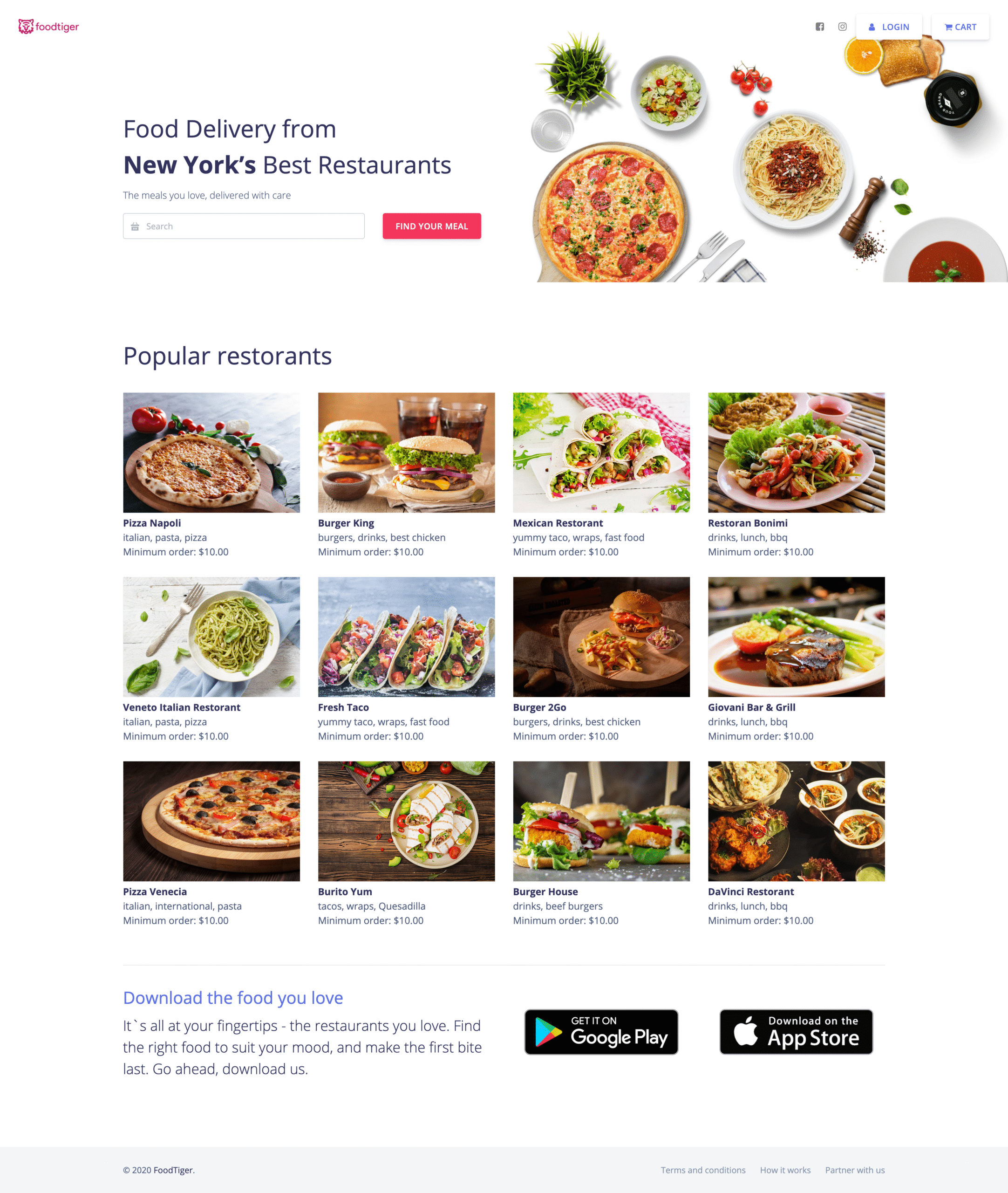1008x1193 pixels.
Task: View Fresh Taco restaurant
Action: (406, 637)
